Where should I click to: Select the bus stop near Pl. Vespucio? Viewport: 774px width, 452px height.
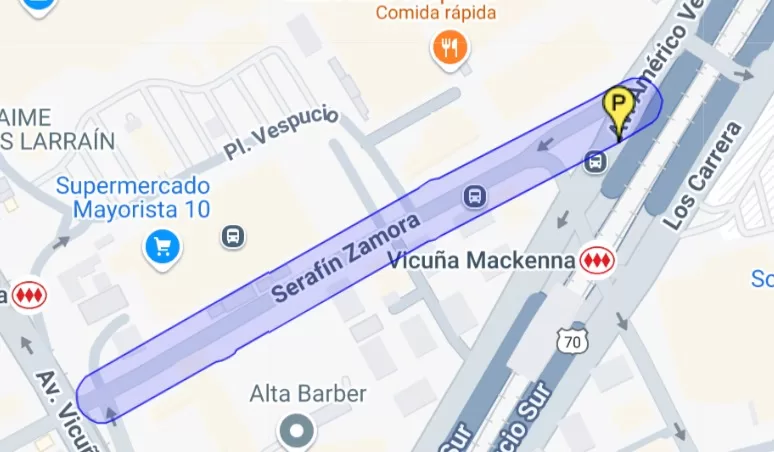233,237
